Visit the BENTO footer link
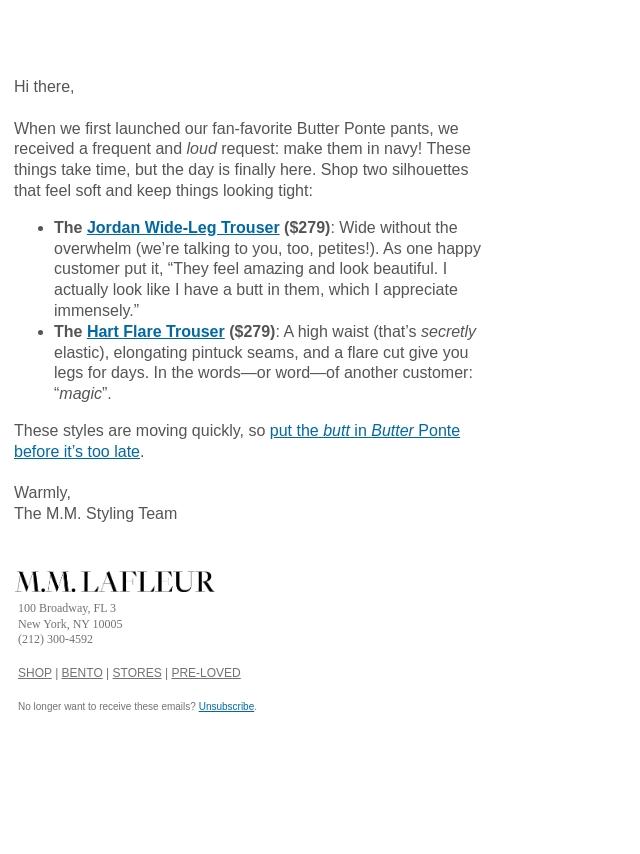 tap(82, 674)
